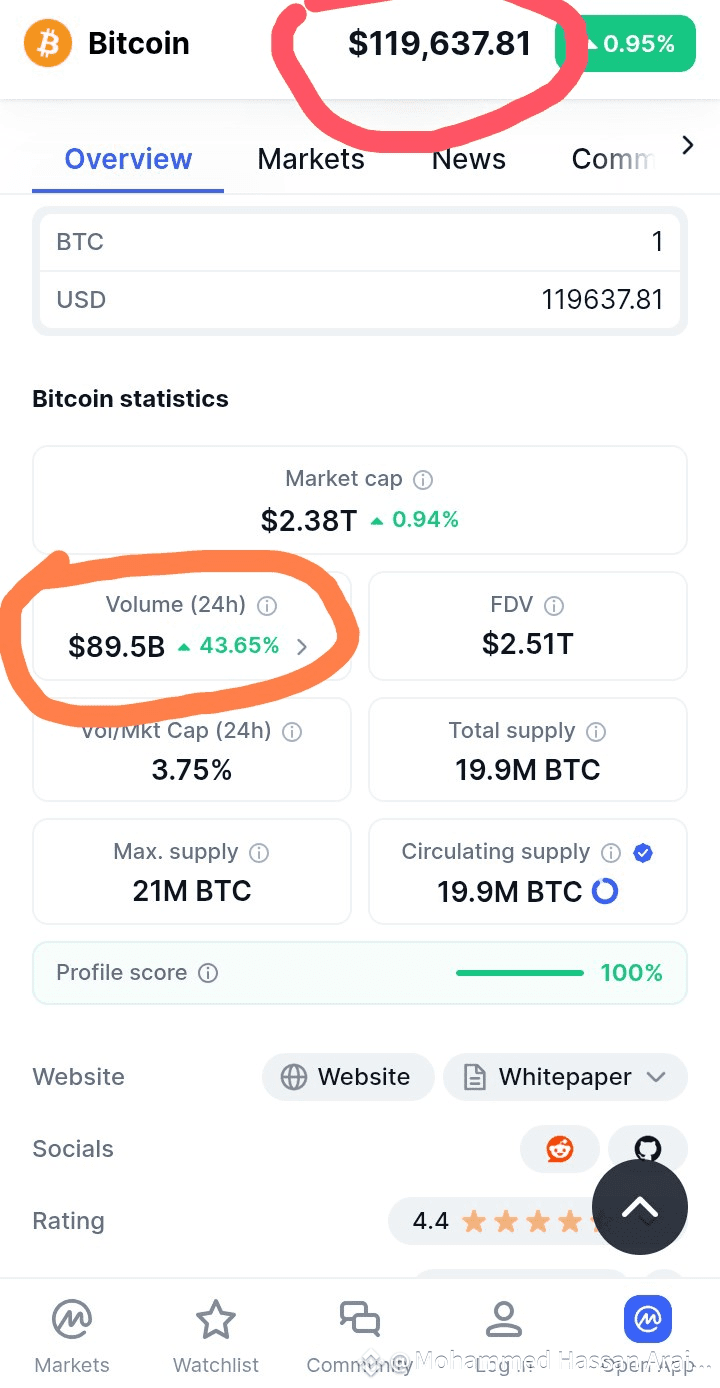Open the Bitcoin Website link
The image size is (720, 1388).
tap(348, 1077)
